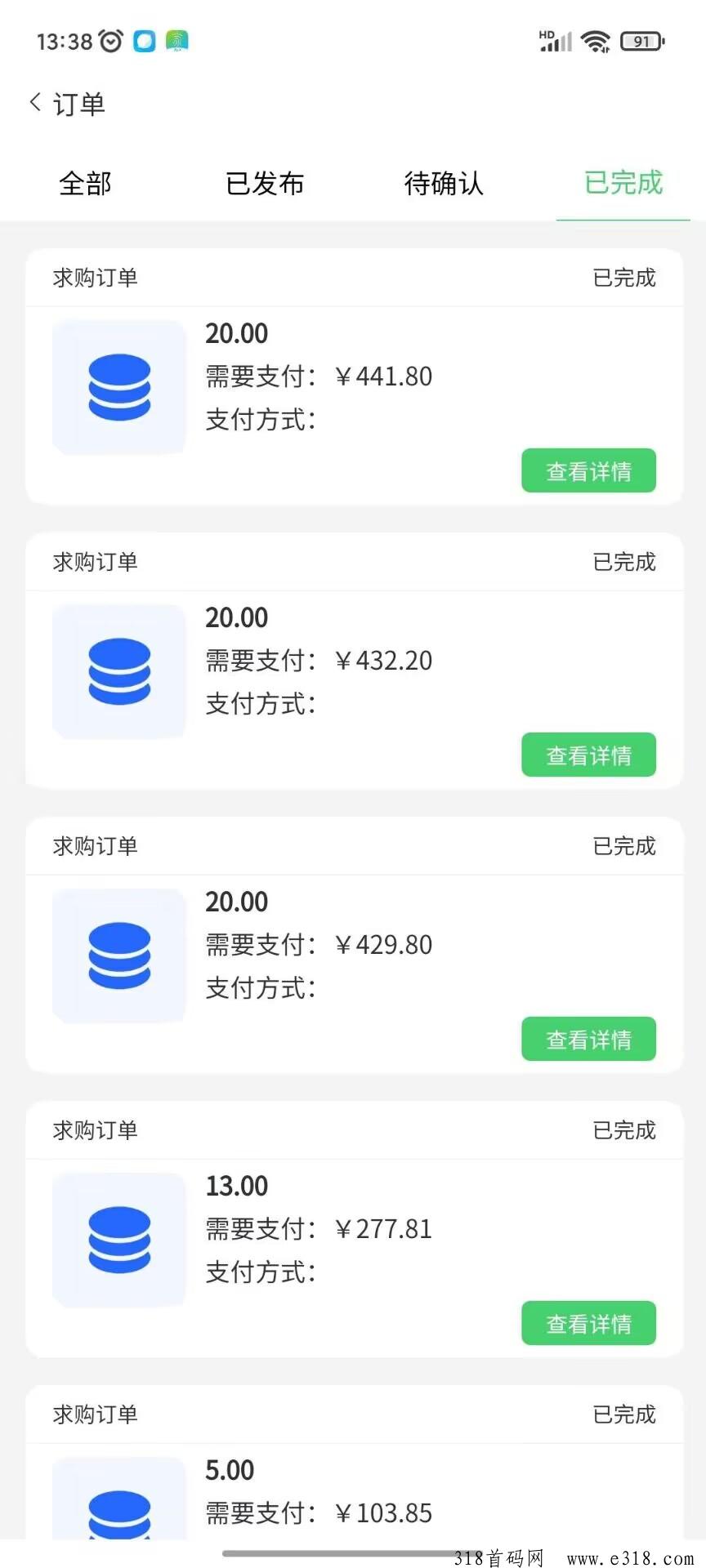Select the 已完成 tab

click(x=623, y=184)
